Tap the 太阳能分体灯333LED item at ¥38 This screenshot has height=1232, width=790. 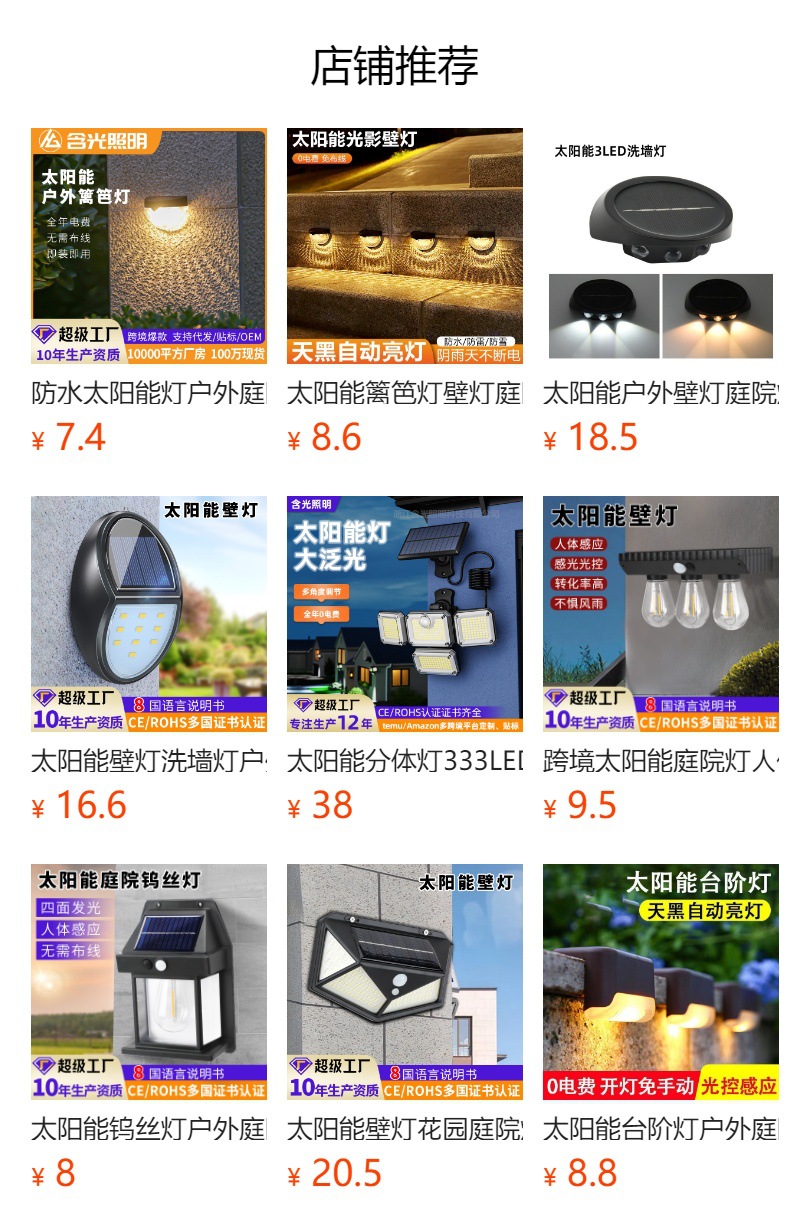pos(405,614)
